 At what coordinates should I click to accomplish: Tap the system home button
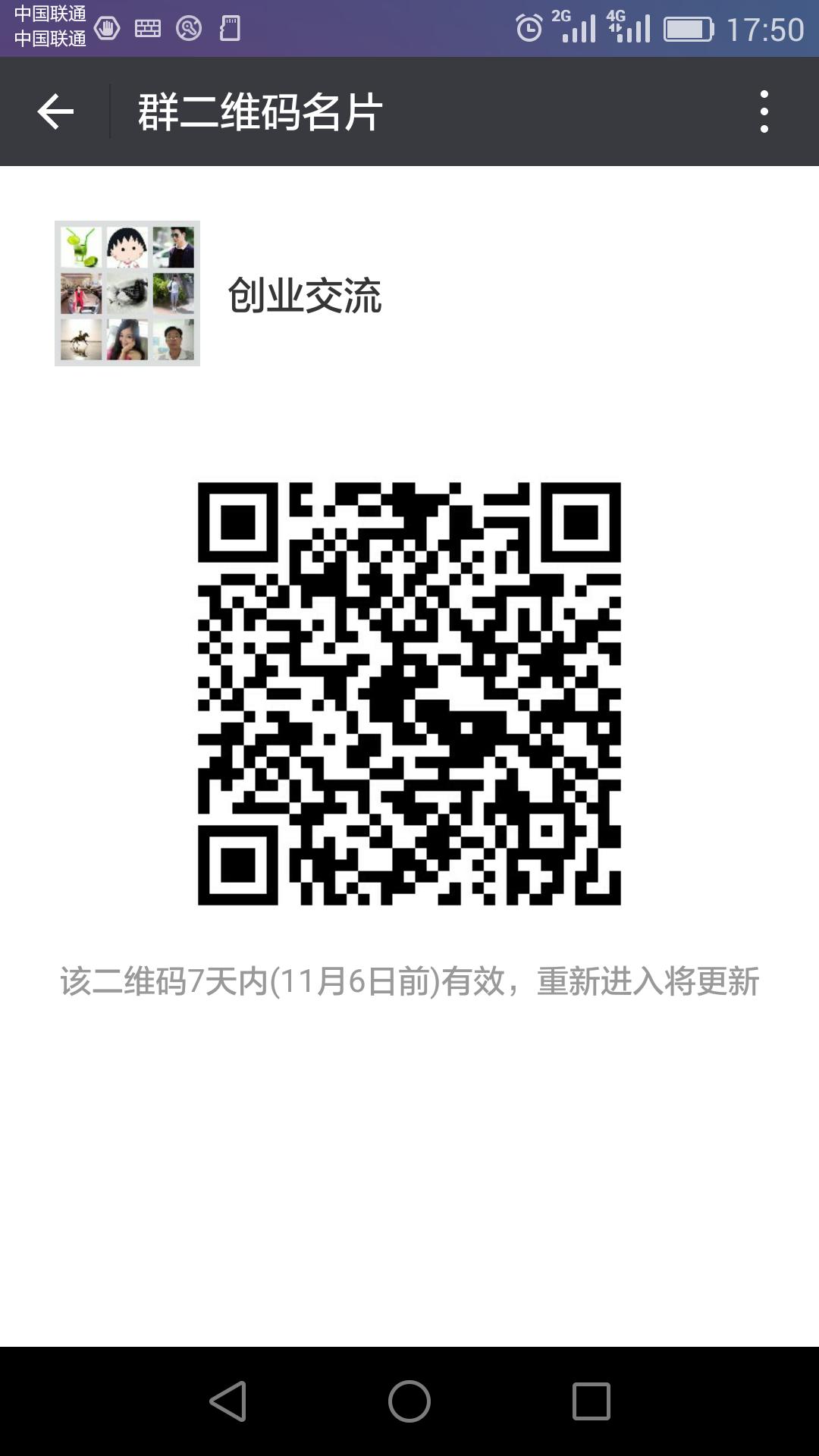pos(409,1401)
